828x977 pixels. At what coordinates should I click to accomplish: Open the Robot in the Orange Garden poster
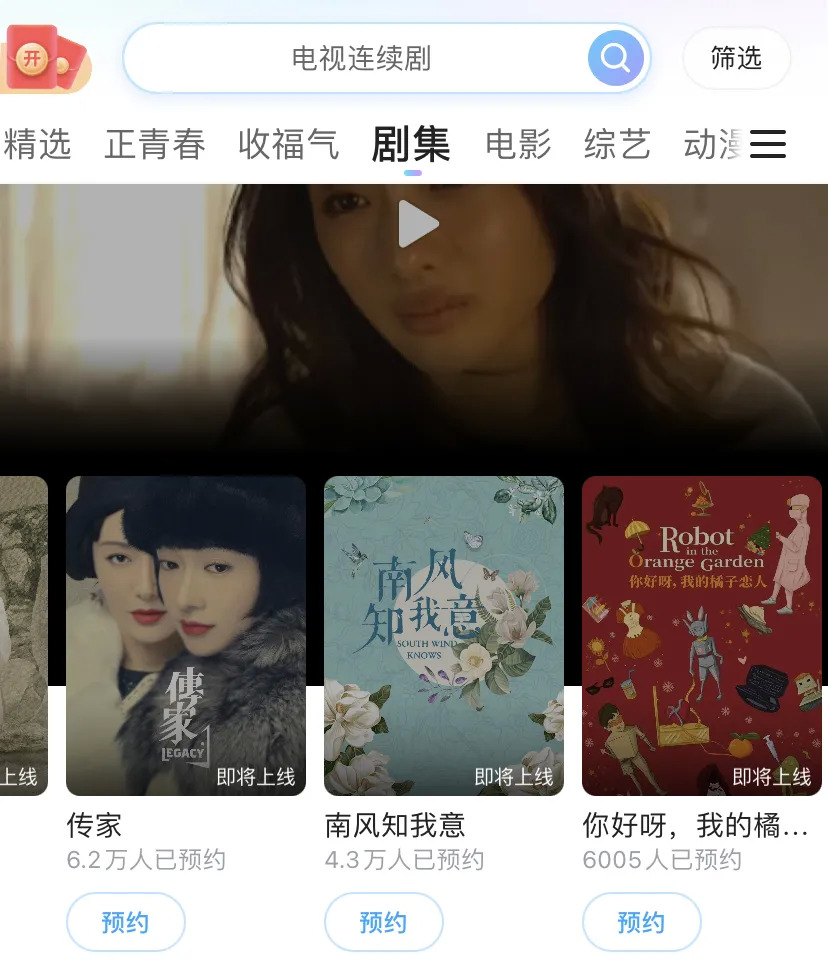[702, 636]
